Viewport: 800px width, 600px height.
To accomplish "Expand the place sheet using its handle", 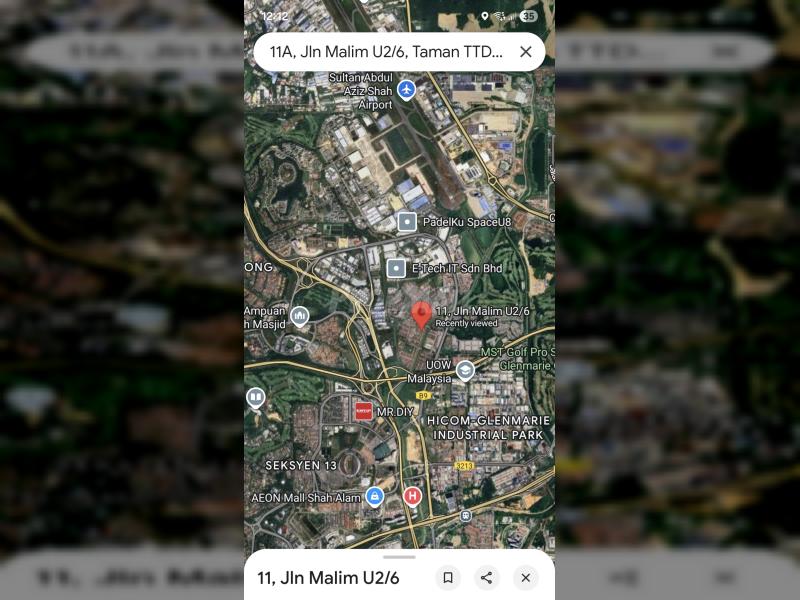I will pos(399,557).
